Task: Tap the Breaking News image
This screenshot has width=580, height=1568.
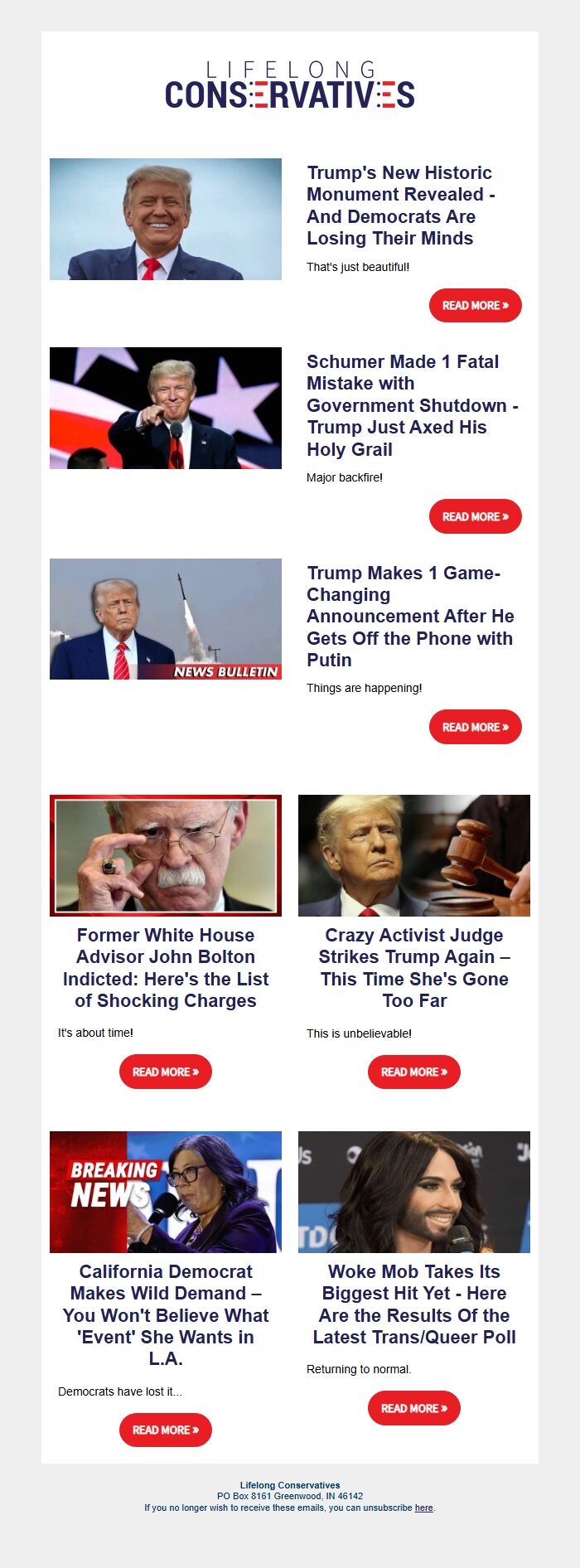Action: tap(166, 1192)
